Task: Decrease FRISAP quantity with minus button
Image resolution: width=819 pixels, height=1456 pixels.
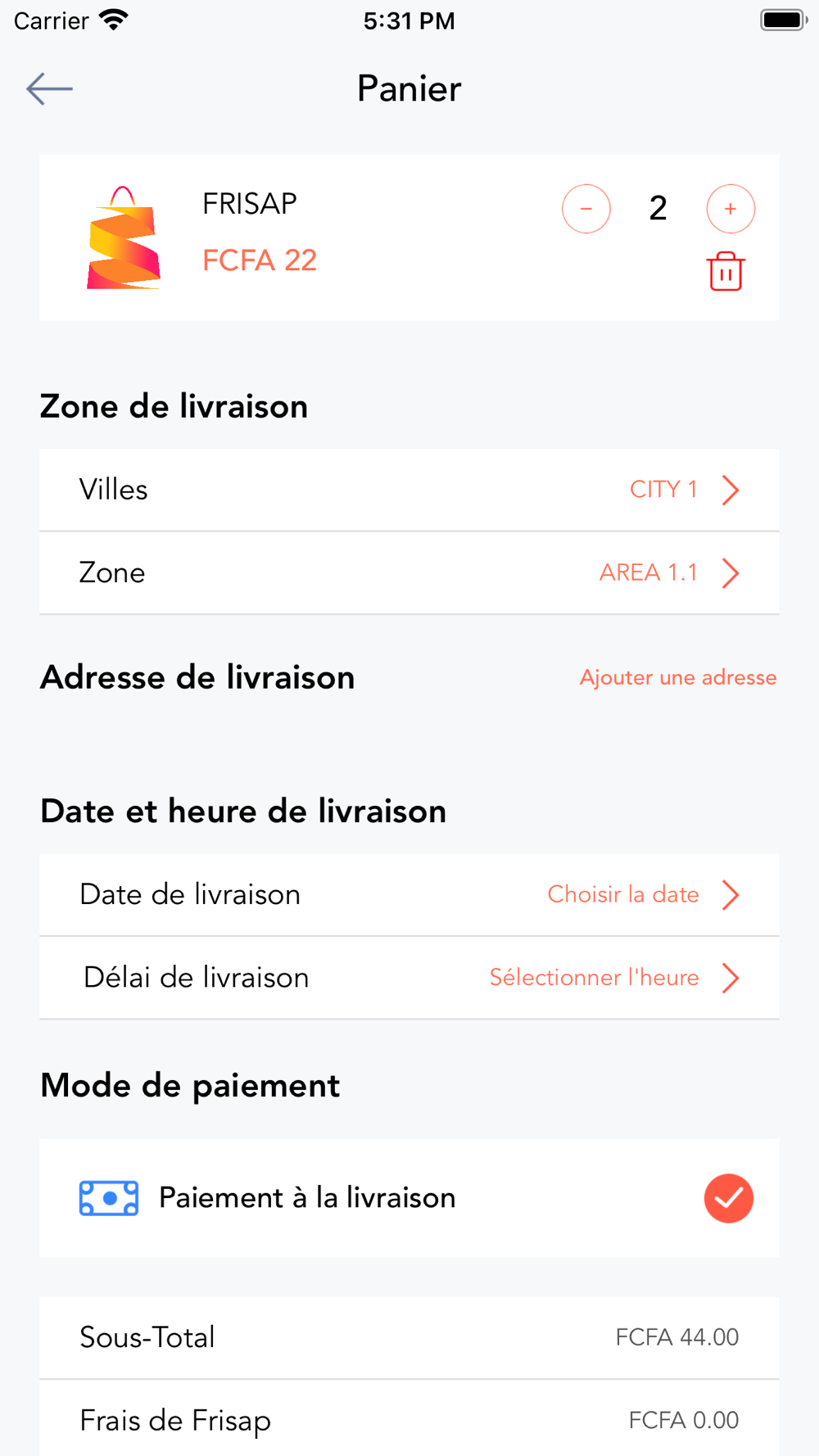Action: click(586, 209)
